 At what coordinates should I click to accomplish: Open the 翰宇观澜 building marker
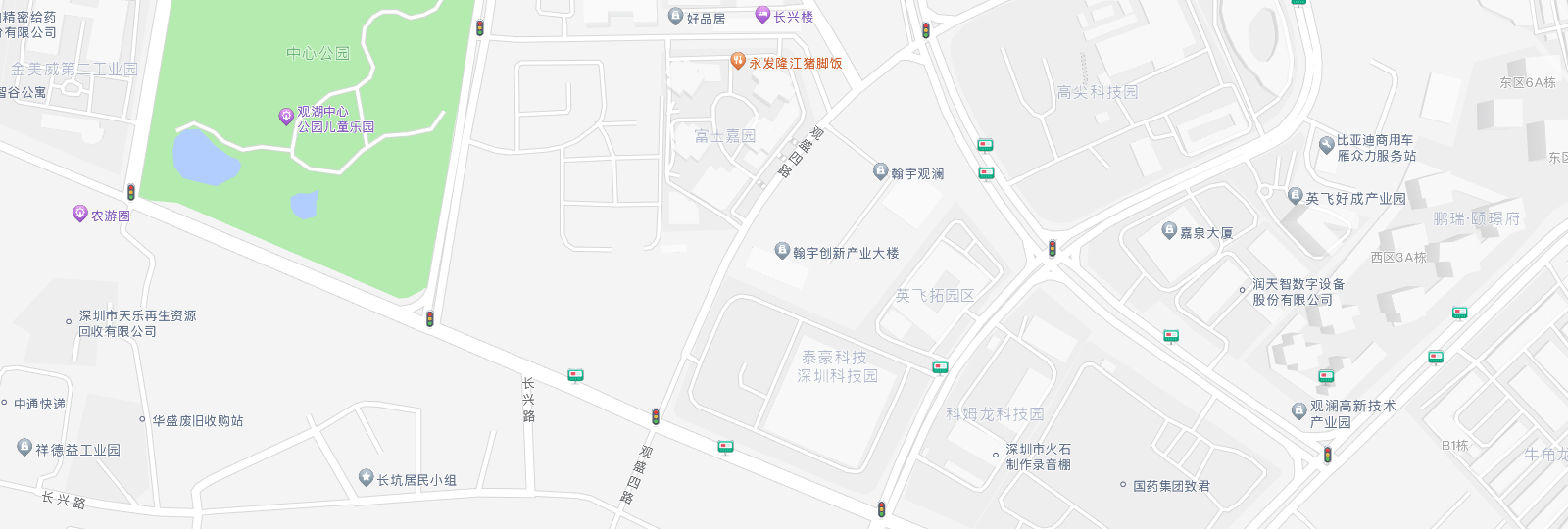880,171
